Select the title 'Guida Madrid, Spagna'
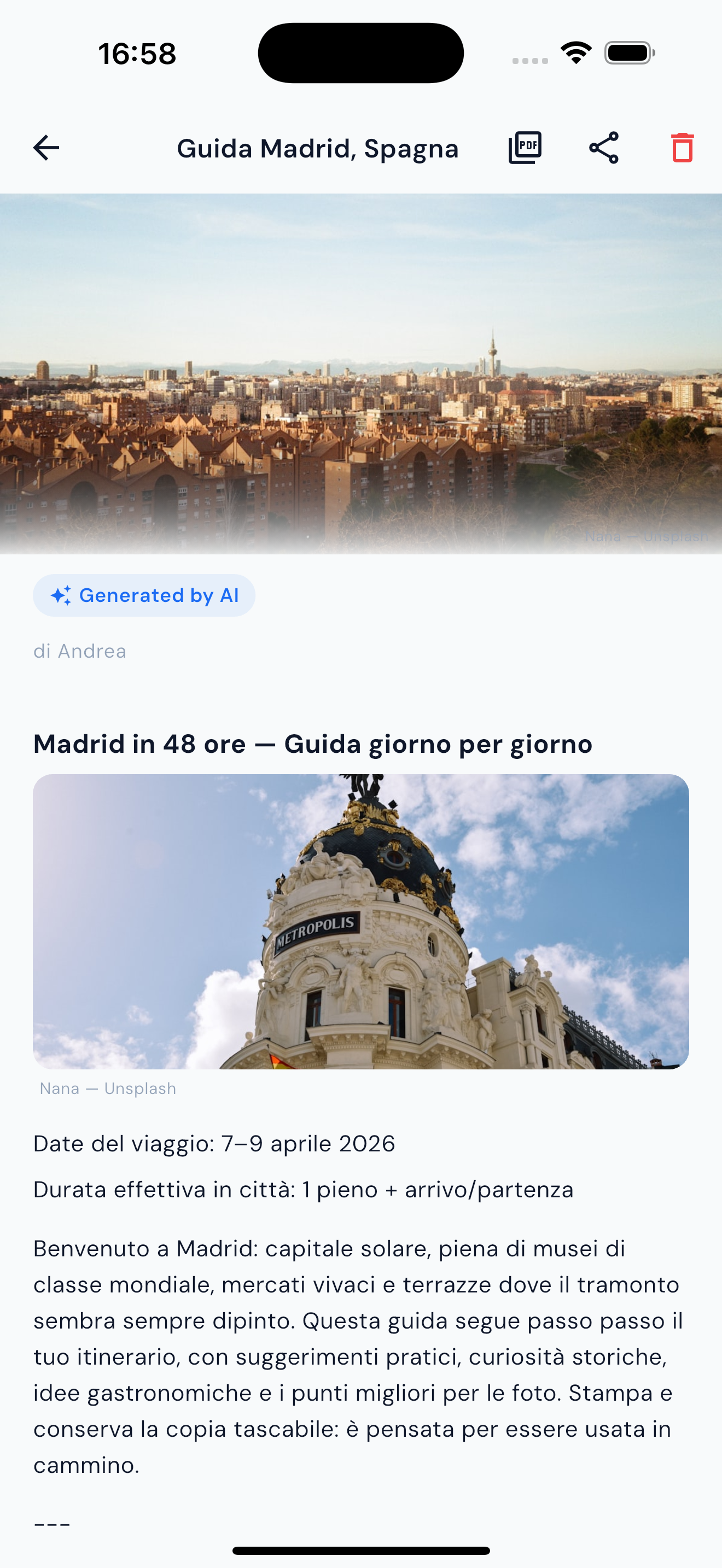The image size is (722, 1568). coord(318,148)
